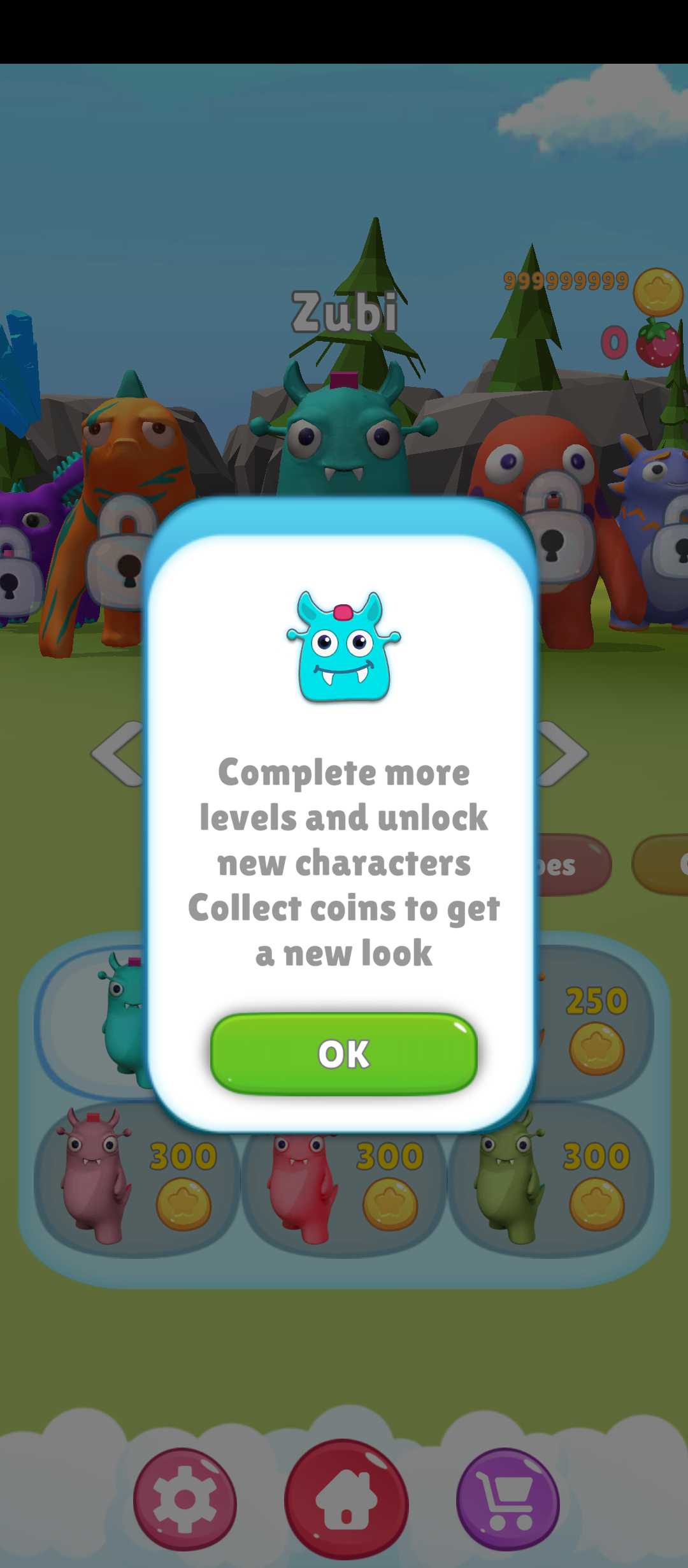The height and width of the screenshot is (1568, 688).
Task: Dismiss the dialog with the OK button
Action: [344, 1054]
